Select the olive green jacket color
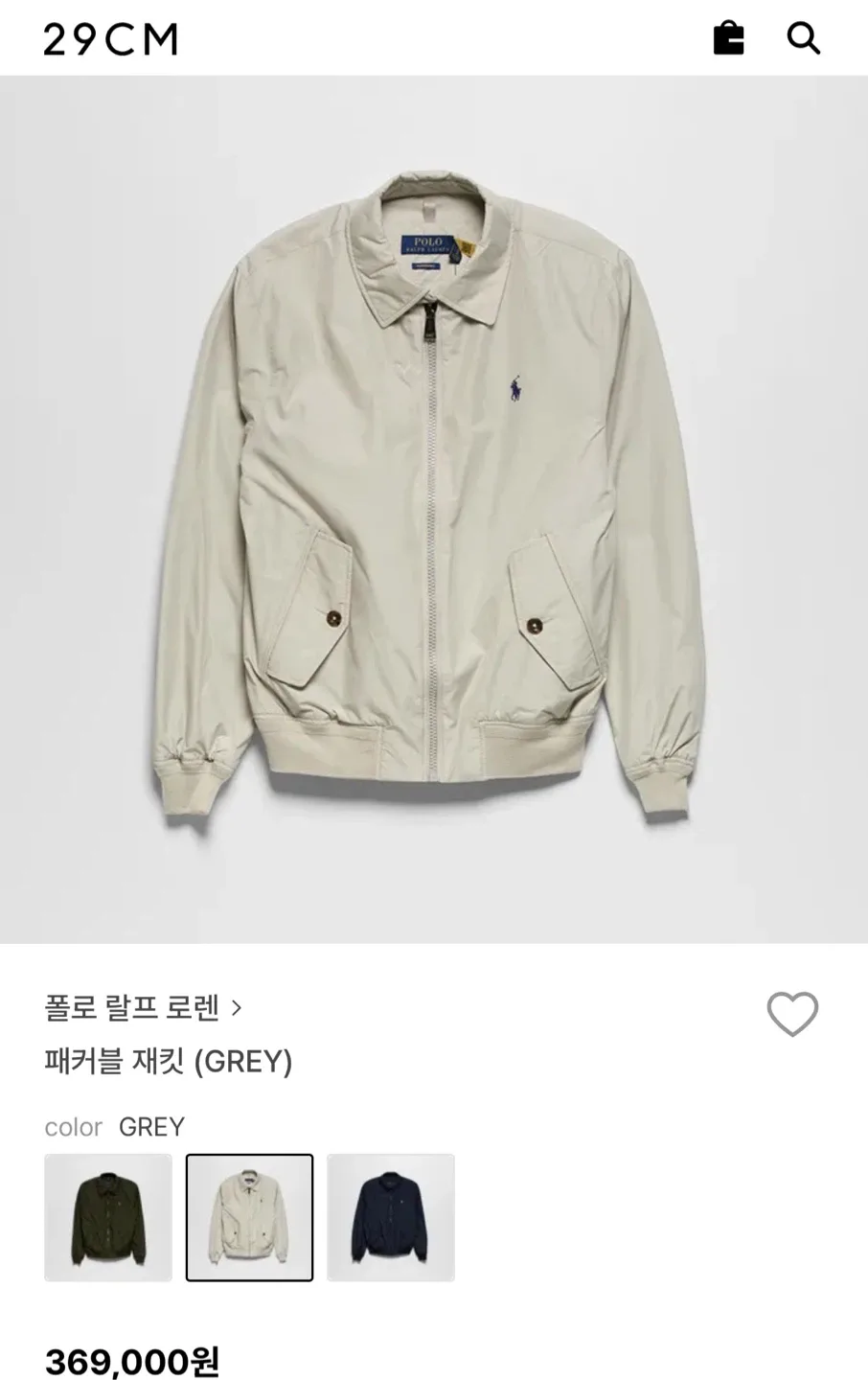 pos(108,1217)
